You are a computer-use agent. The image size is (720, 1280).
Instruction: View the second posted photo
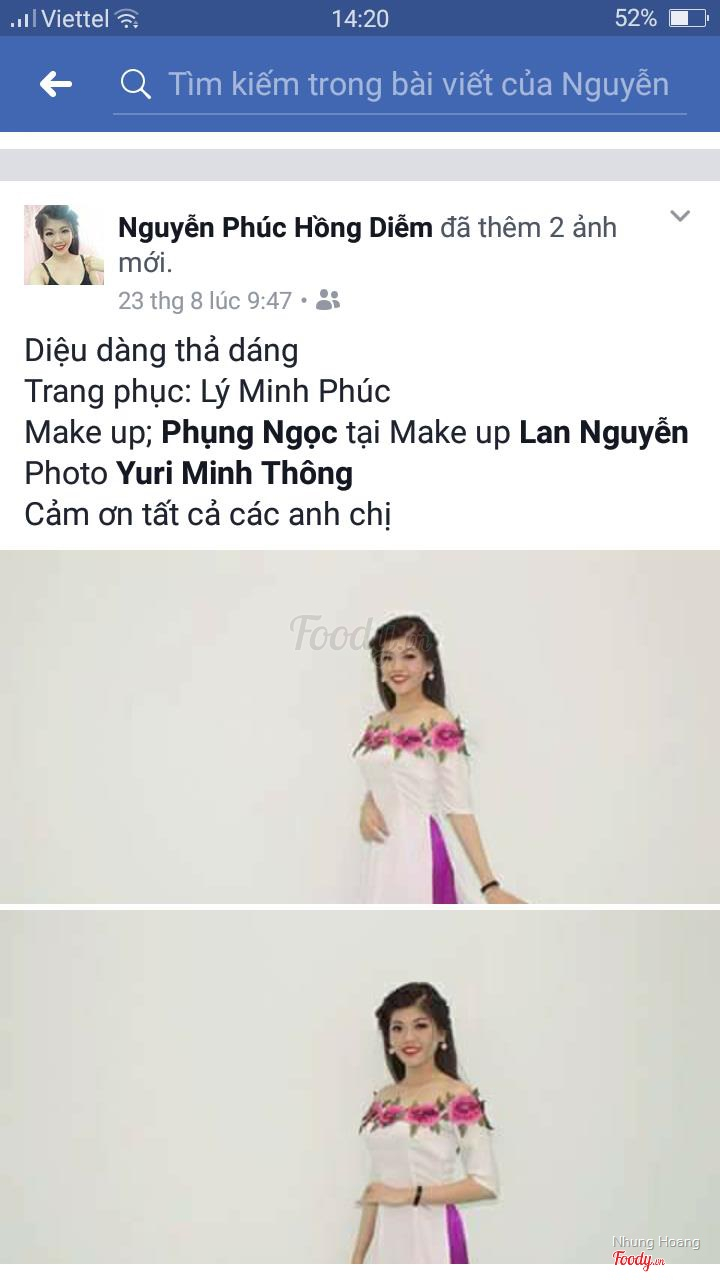tap(360, 1090)
